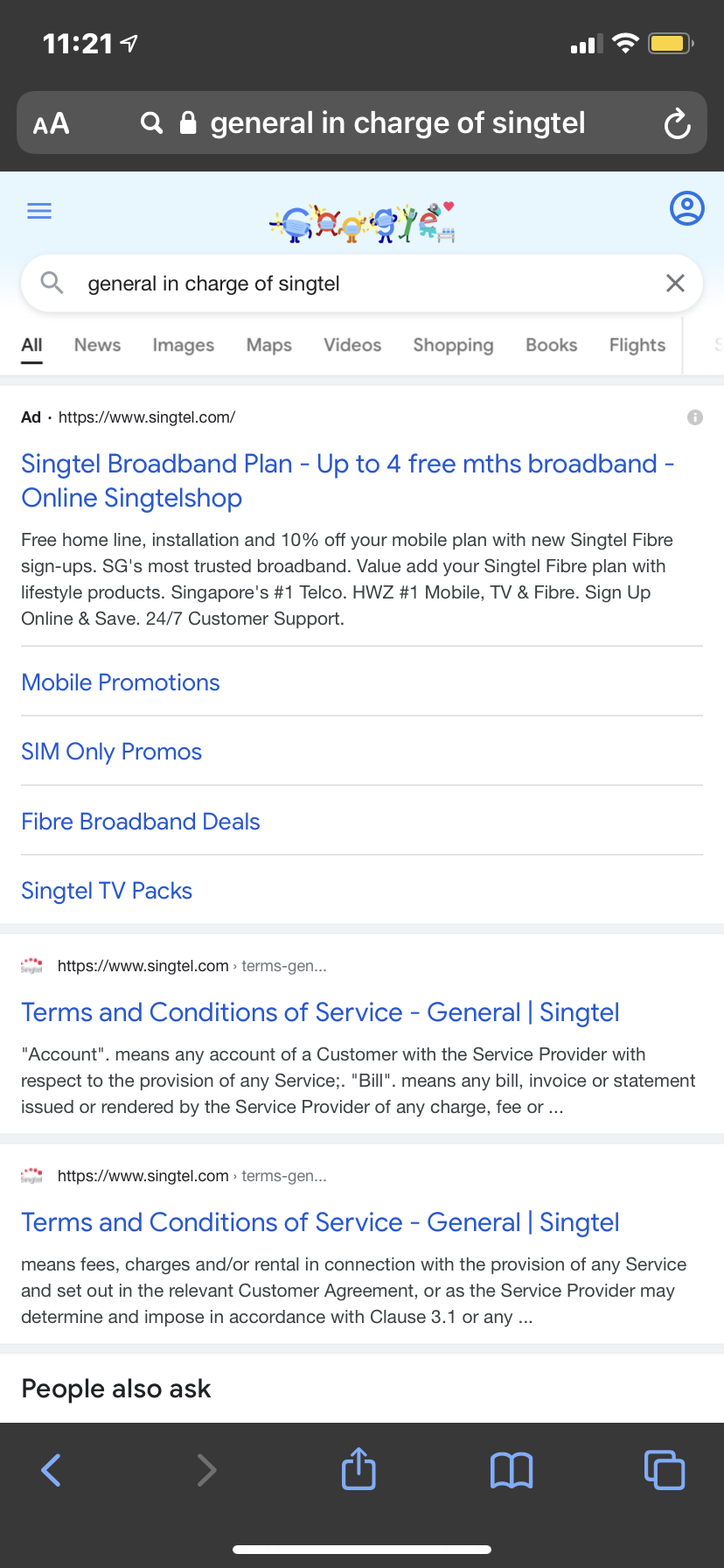Open the Singtel TV Packs sitelink
Image resolution: width=724 pixels, height=1568 pixels.
[107, 891]
